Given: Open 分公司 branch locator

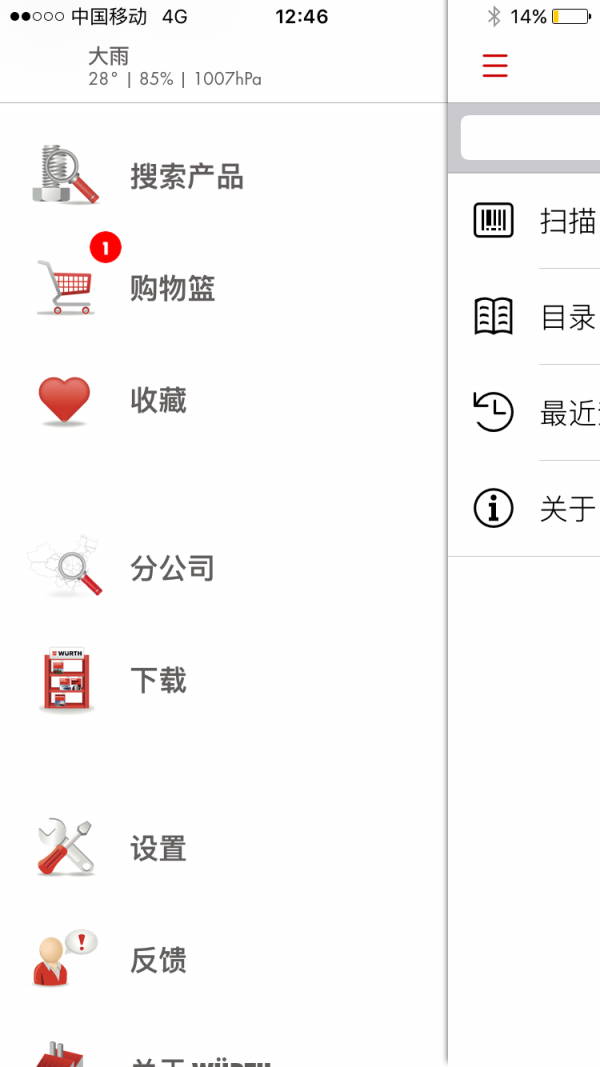Looking at the screenshot, I should point(172,568).
